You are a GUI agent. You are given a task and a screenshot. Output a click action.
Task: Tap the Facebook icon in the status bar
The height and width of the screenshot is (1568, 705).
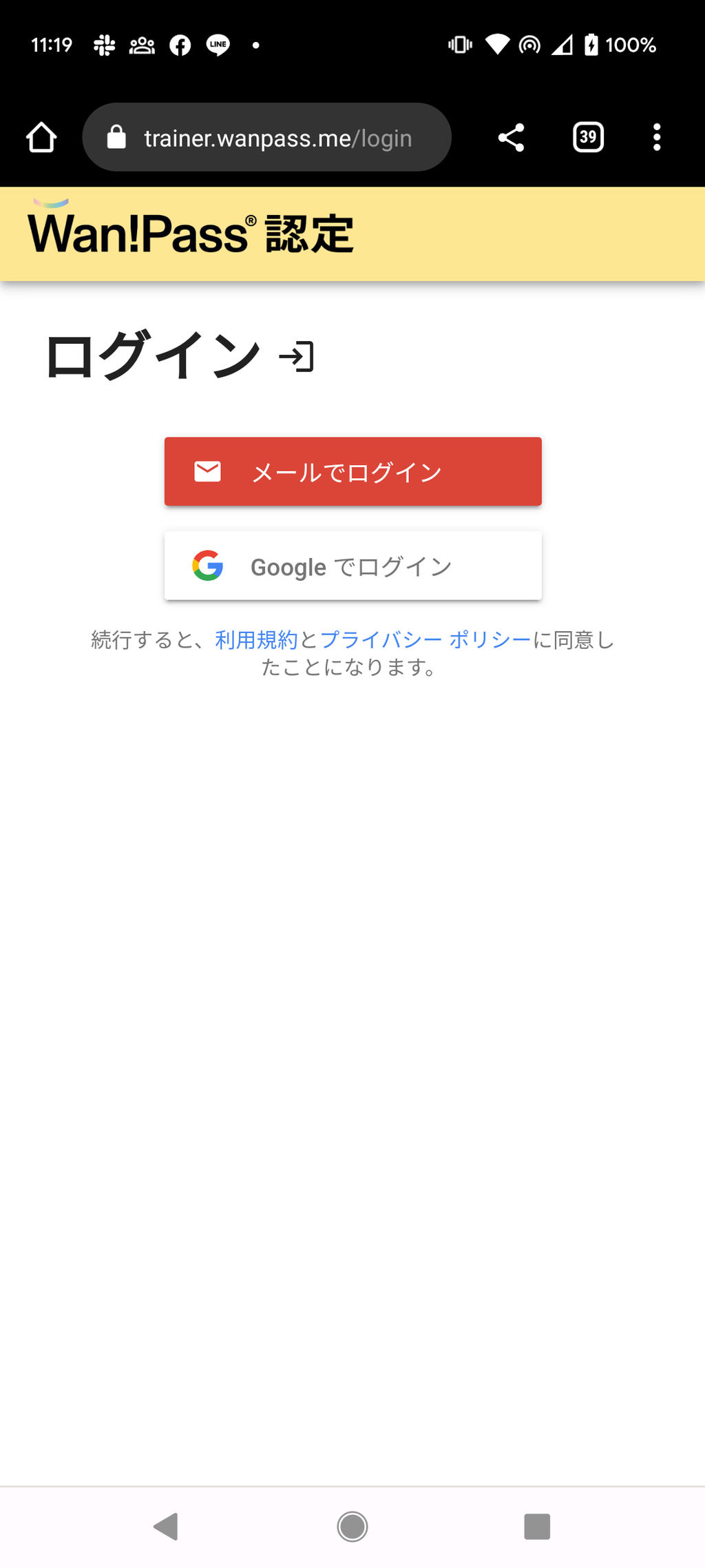(x=179, y=44)
